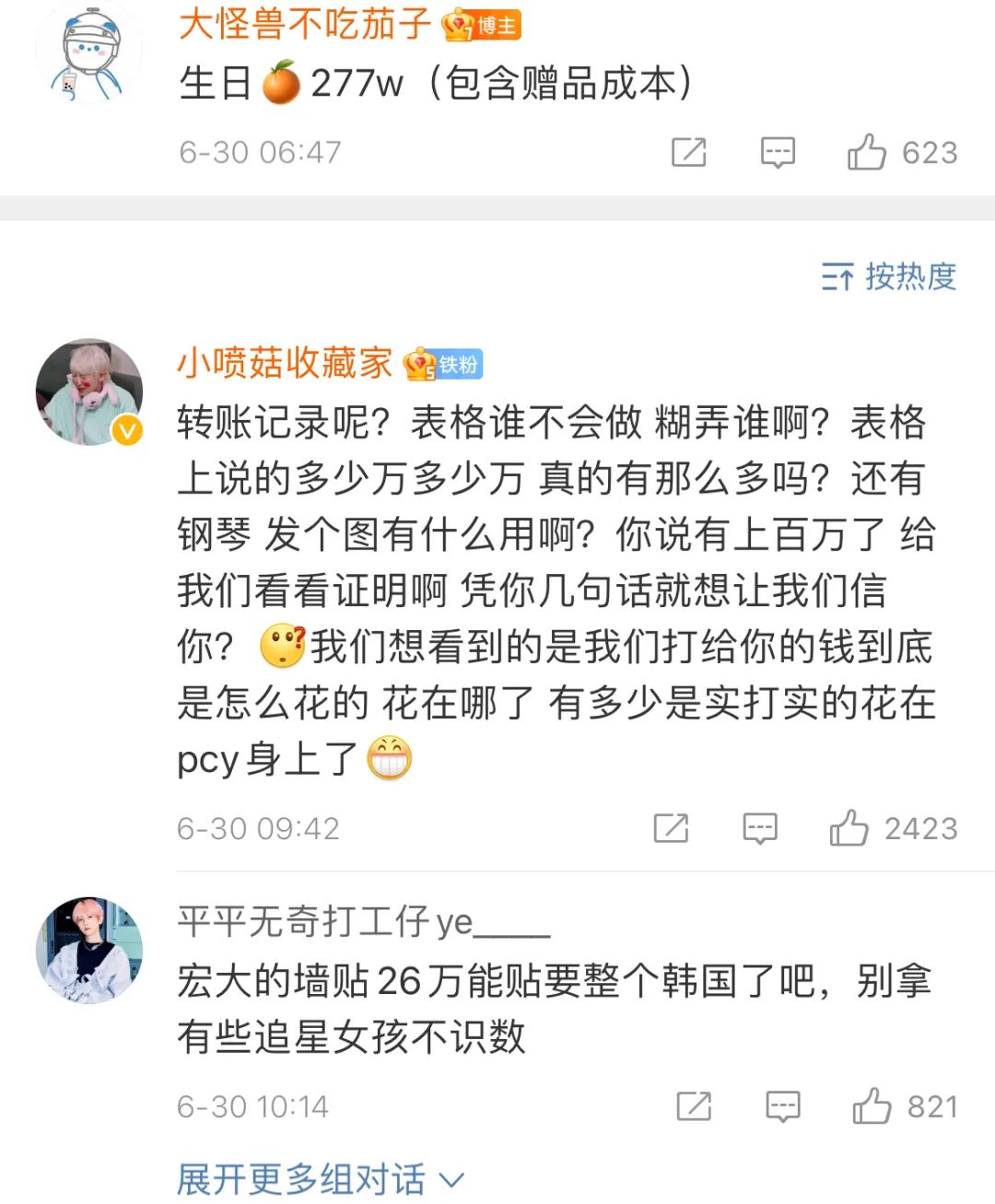The image size is (995, 1204).
Task: Open replies to 小喷菇收藏家's comment
Action: tap(758, 828)
